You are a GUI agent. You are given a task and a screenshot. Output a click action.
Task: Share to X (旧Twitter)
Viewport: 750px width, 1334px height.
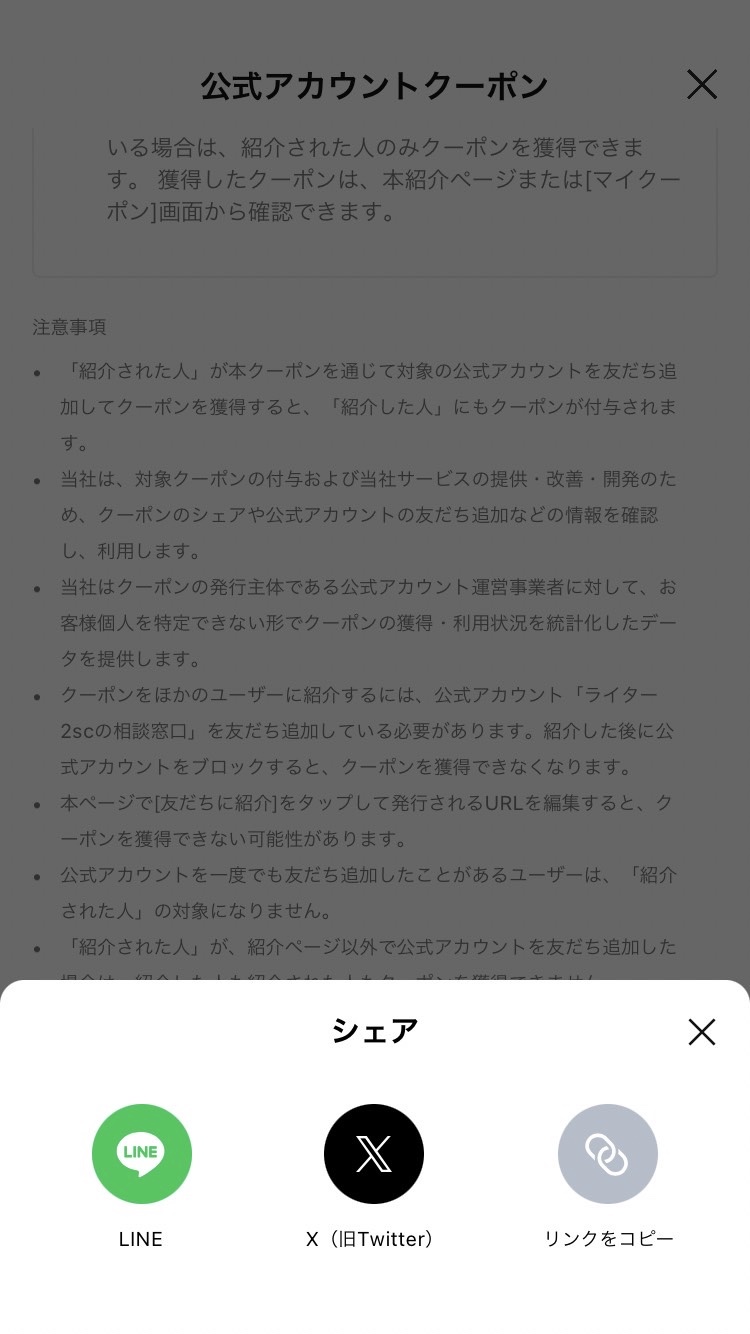pyautogui.click(x=374, y=1154)
